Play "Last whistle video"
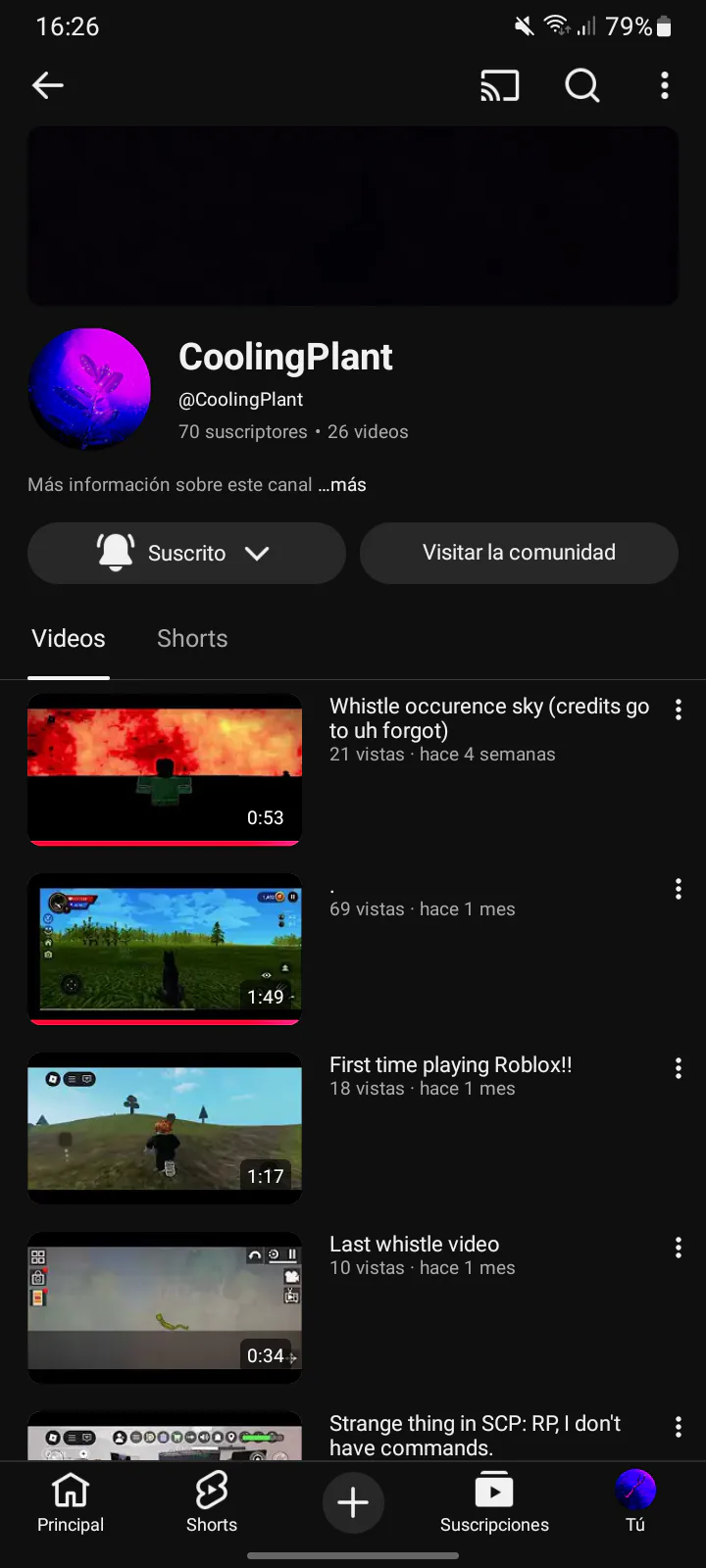The image size is (706, 1568). tap(165, 1307)
